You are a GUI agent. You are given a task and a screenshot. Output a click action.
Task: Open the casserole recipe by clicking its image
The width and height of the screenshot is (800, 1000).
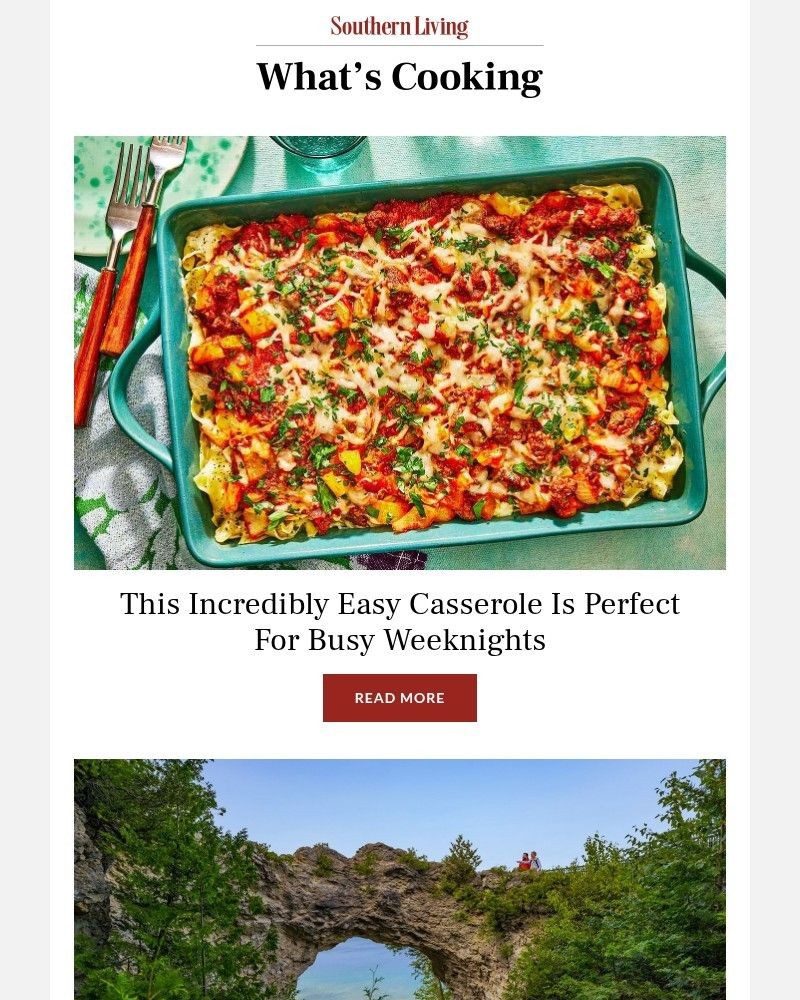click(x=400, y=352)
